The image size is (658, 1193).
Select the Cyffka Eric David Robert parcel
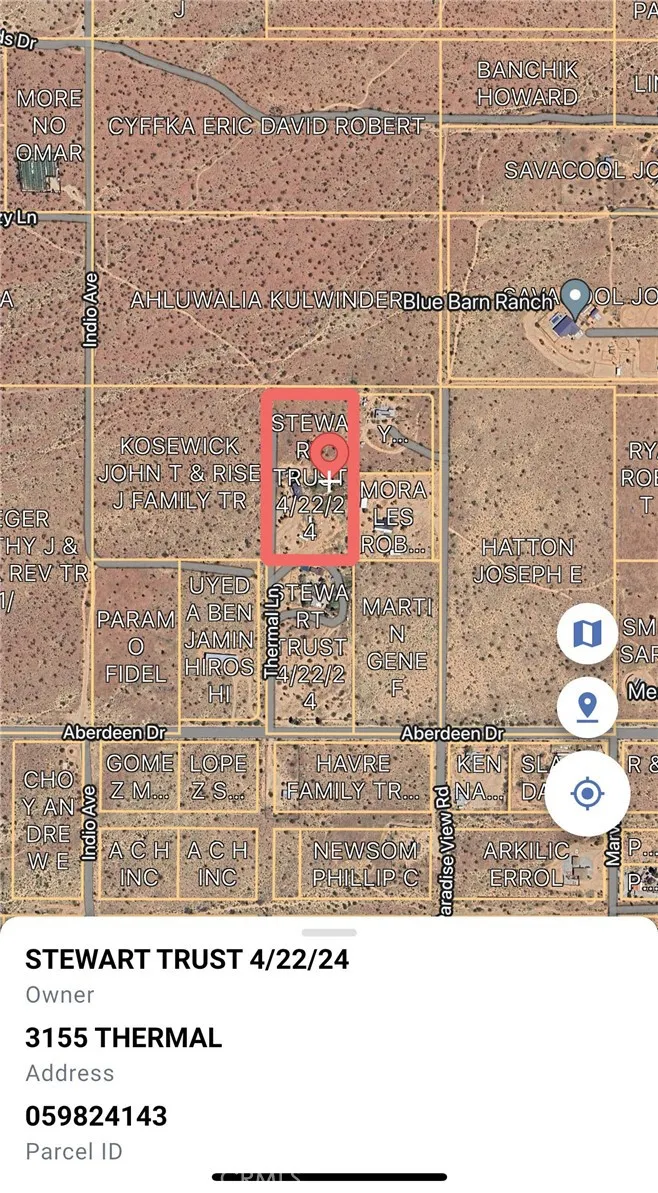coord(266,127)
